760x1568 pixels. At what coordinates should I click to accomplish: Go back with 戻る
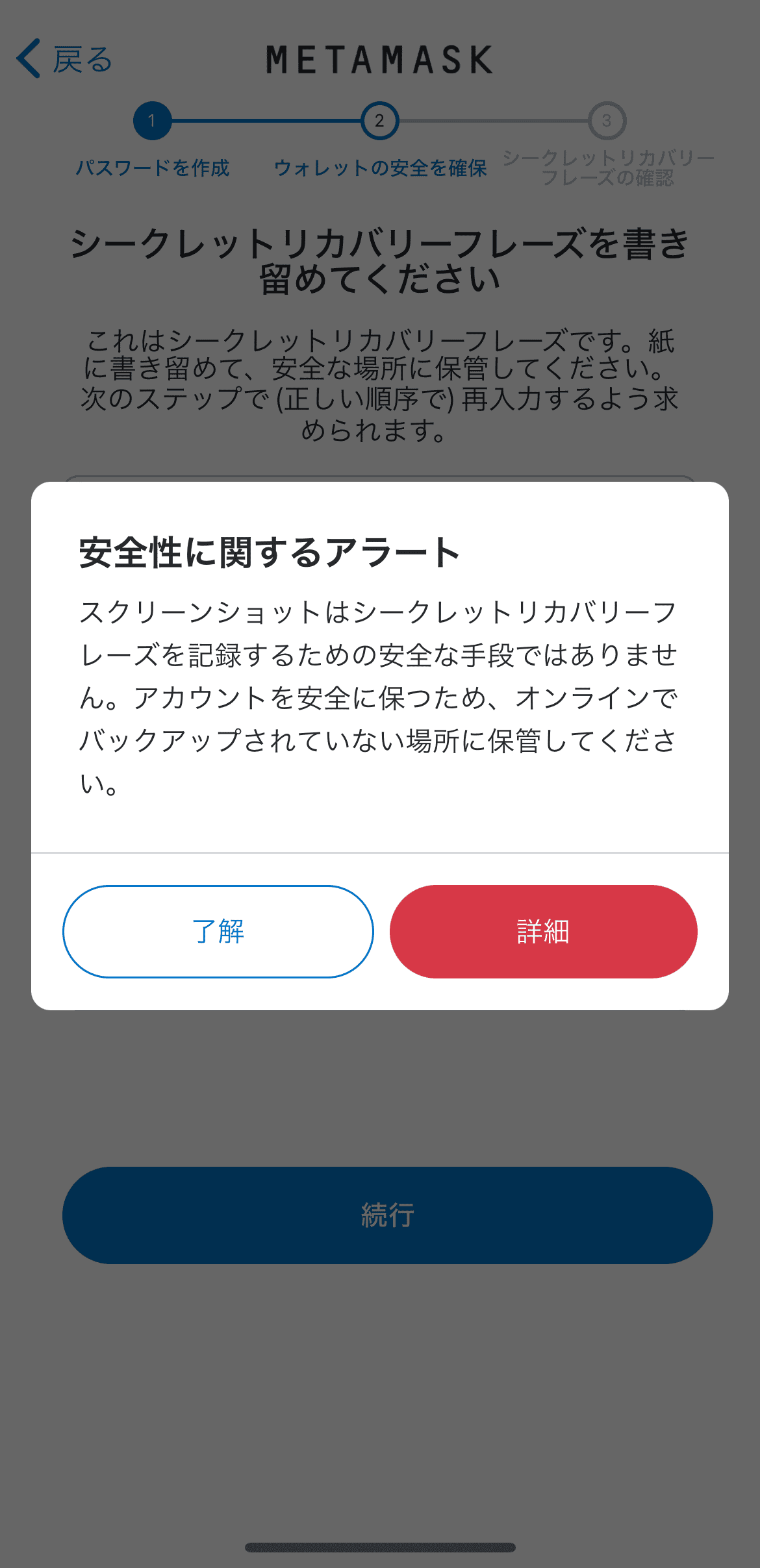point(65,60)
